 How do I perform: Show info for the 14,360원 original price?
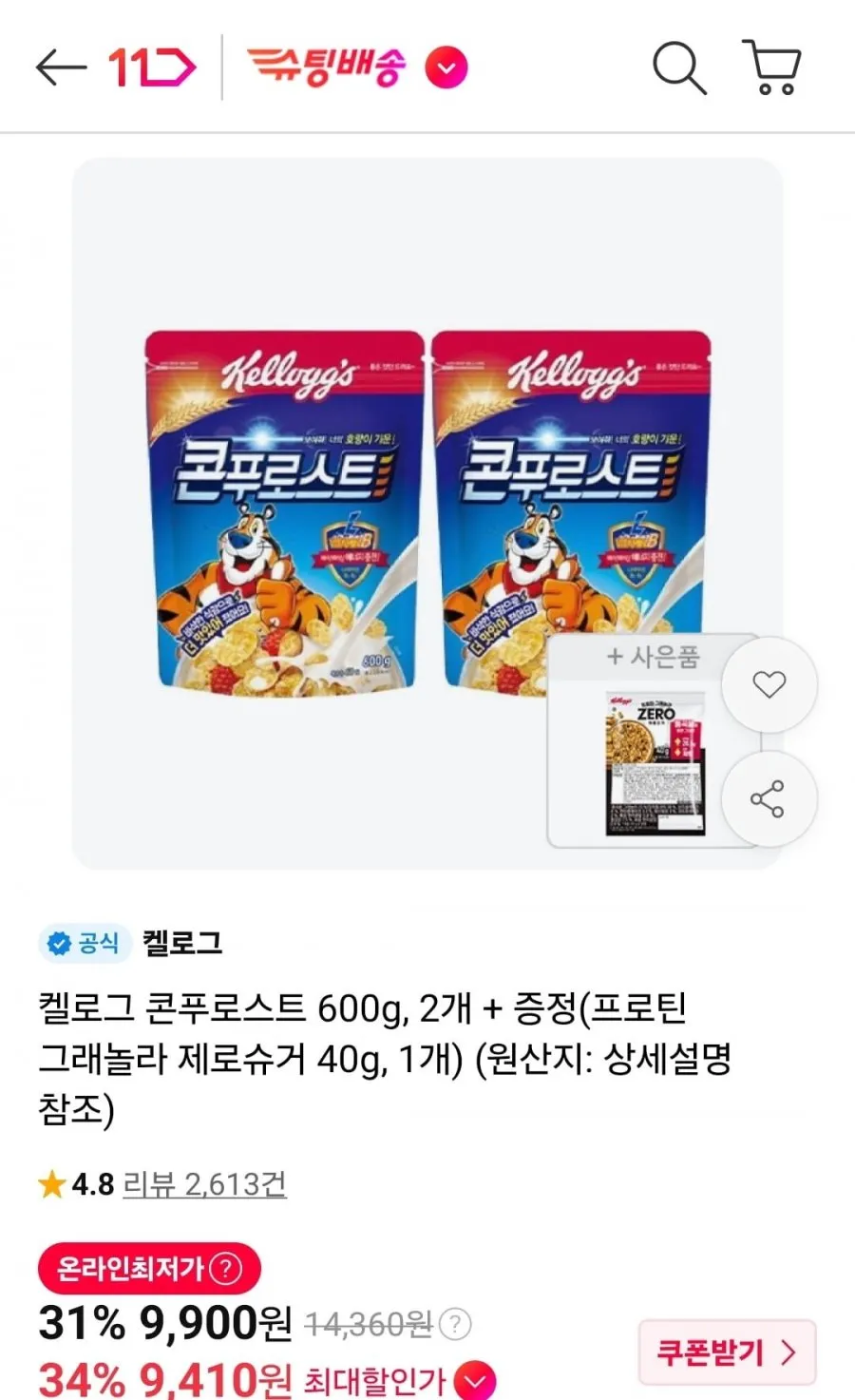[x=456, y=1324]
